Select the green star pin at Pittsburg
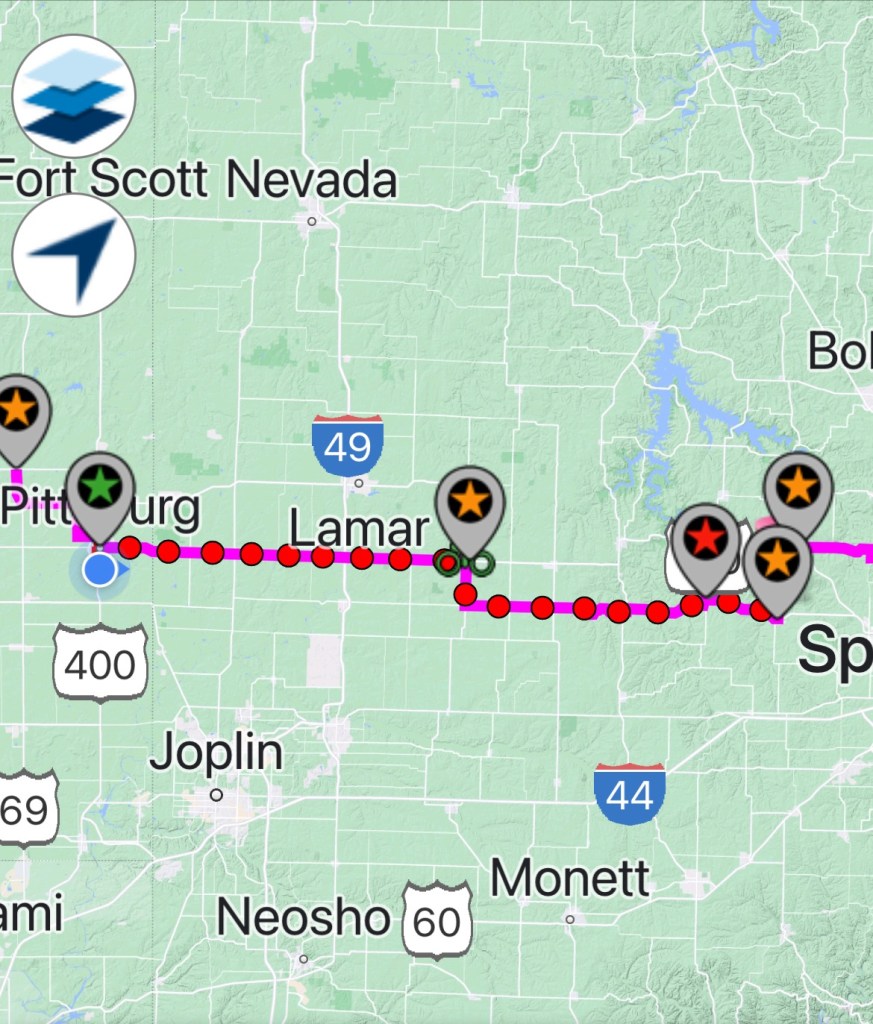This screenshot has height=1024, width=873. tap(100, 488)
